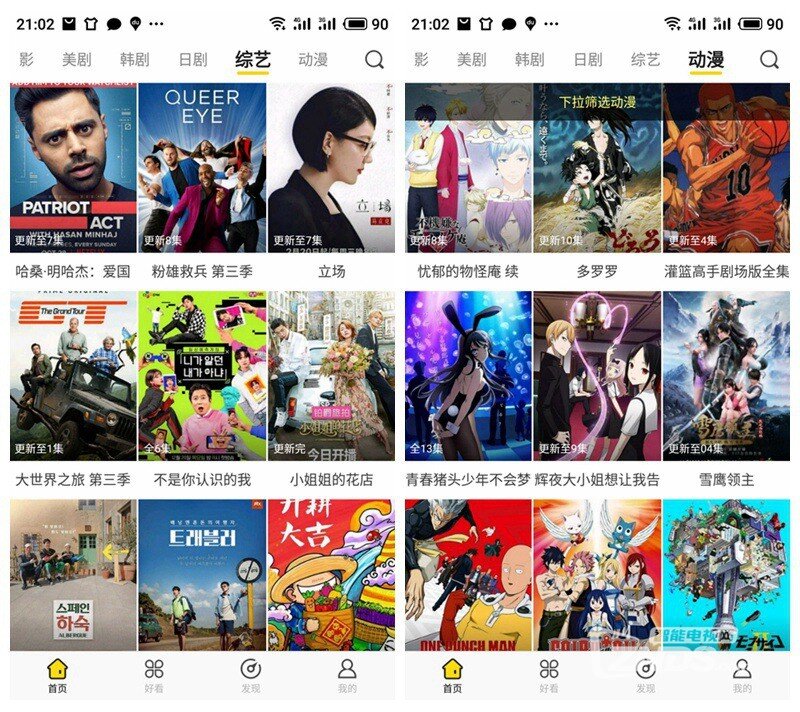
Task: Open 辉夜大小姐想让我告 anime
Action: click(597, 376)
